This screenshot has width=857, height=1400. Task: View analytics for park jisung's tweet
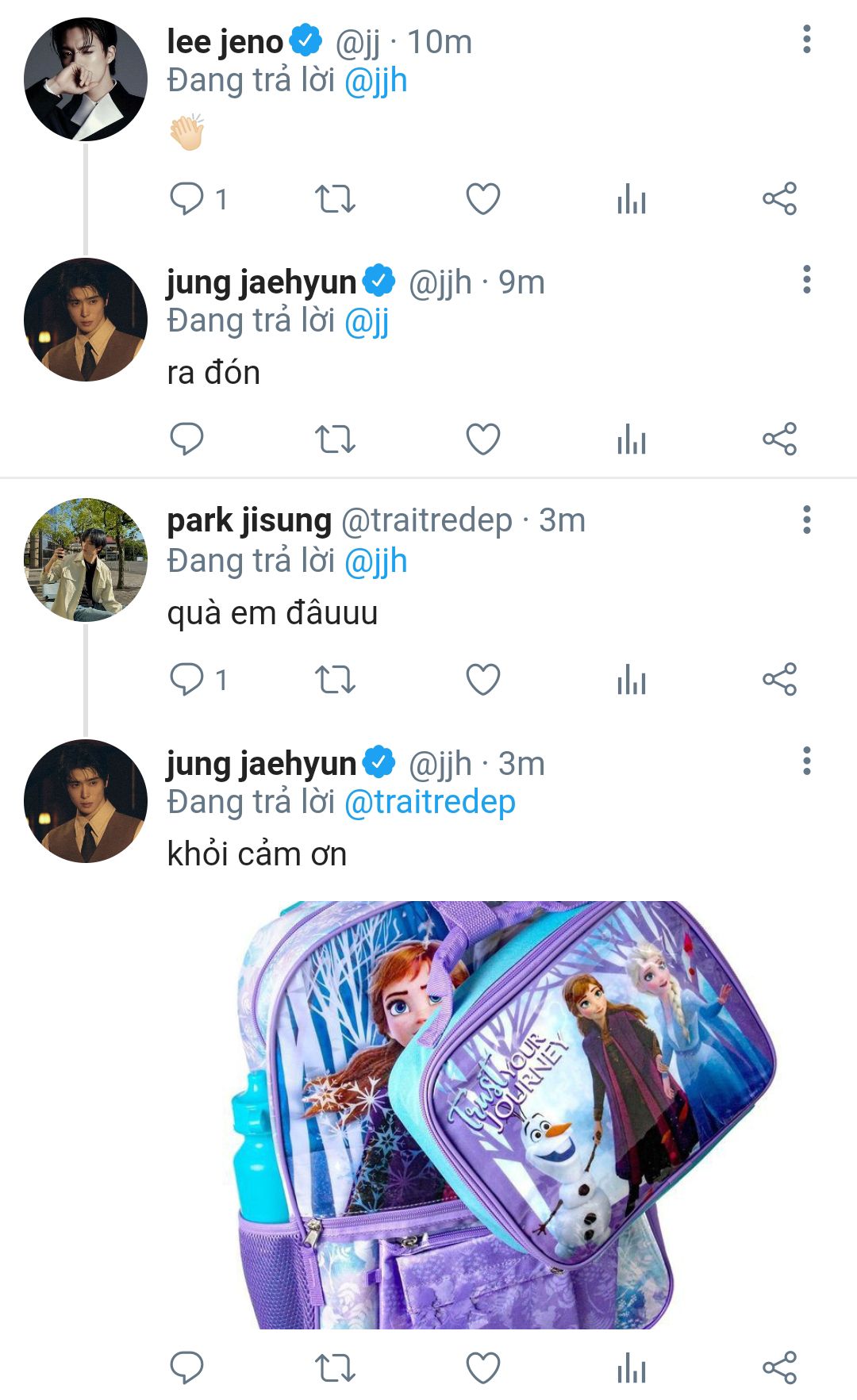pyautogui.click(x=631, y=680)
